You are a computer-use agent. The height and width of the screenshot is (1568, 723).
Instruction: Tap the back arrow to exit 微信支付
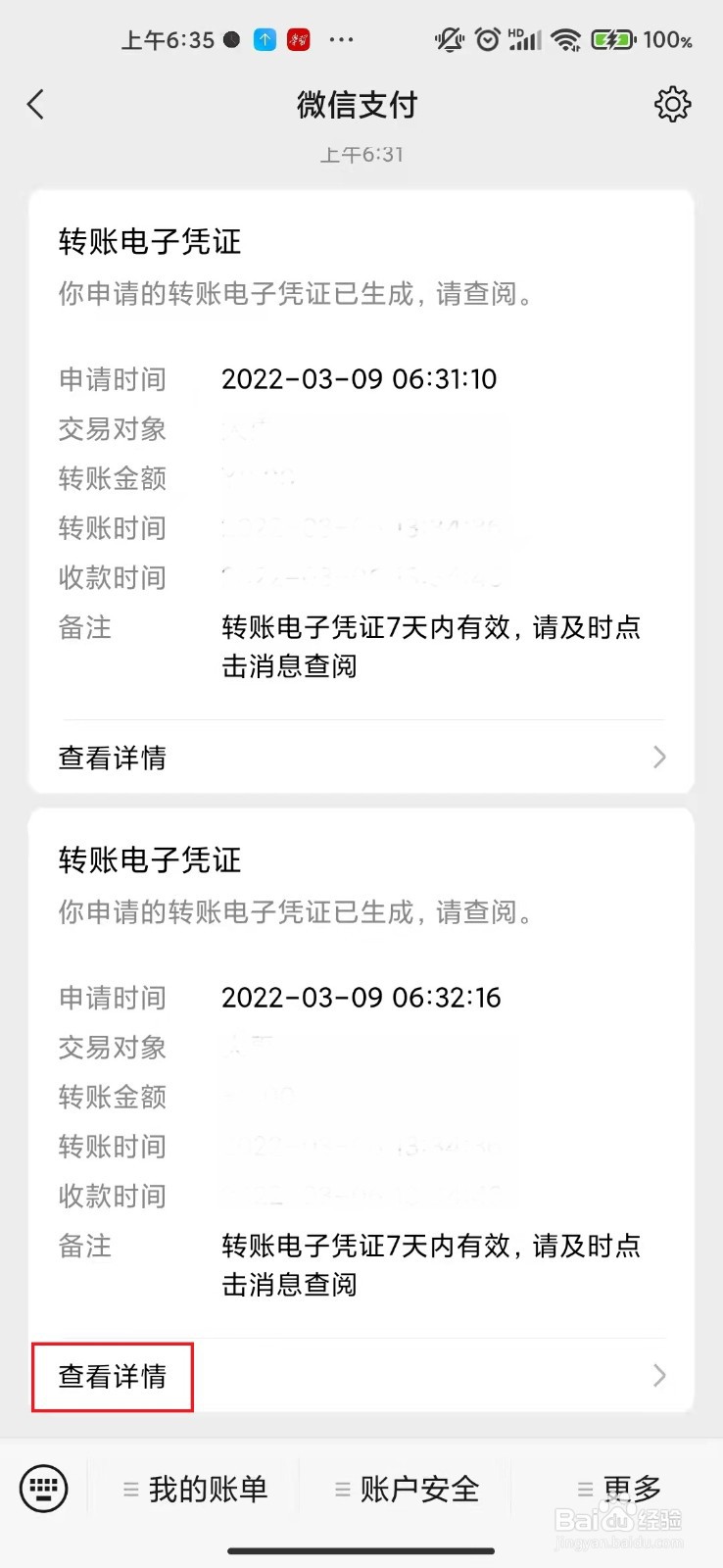[35, 104]
